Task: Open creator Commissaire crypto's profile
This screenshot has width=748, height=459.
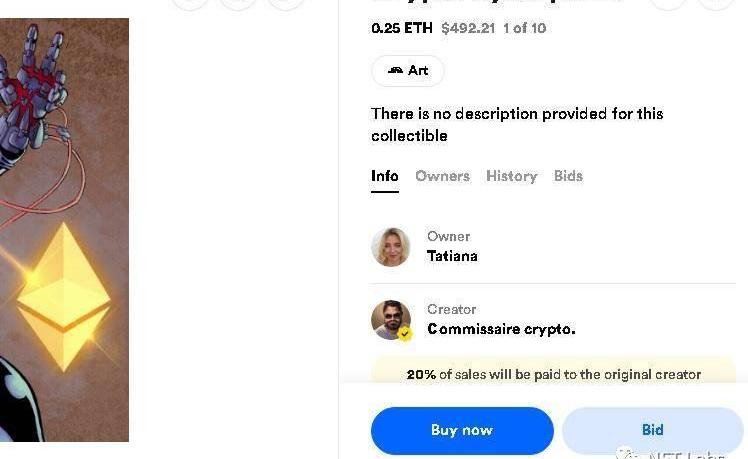Action: (500, 329)
